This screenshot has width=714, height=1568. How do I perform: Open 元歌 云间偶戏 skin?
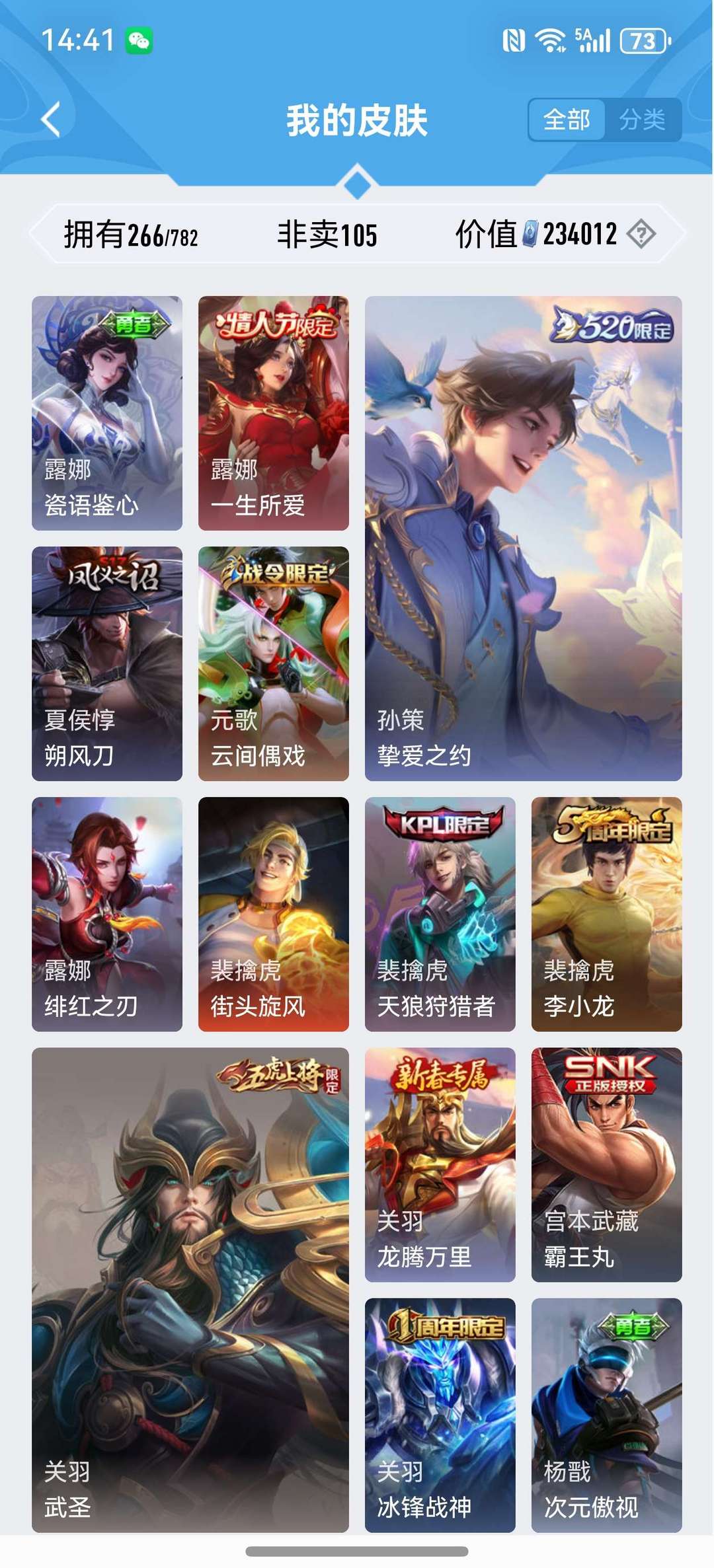click(274, 663)
